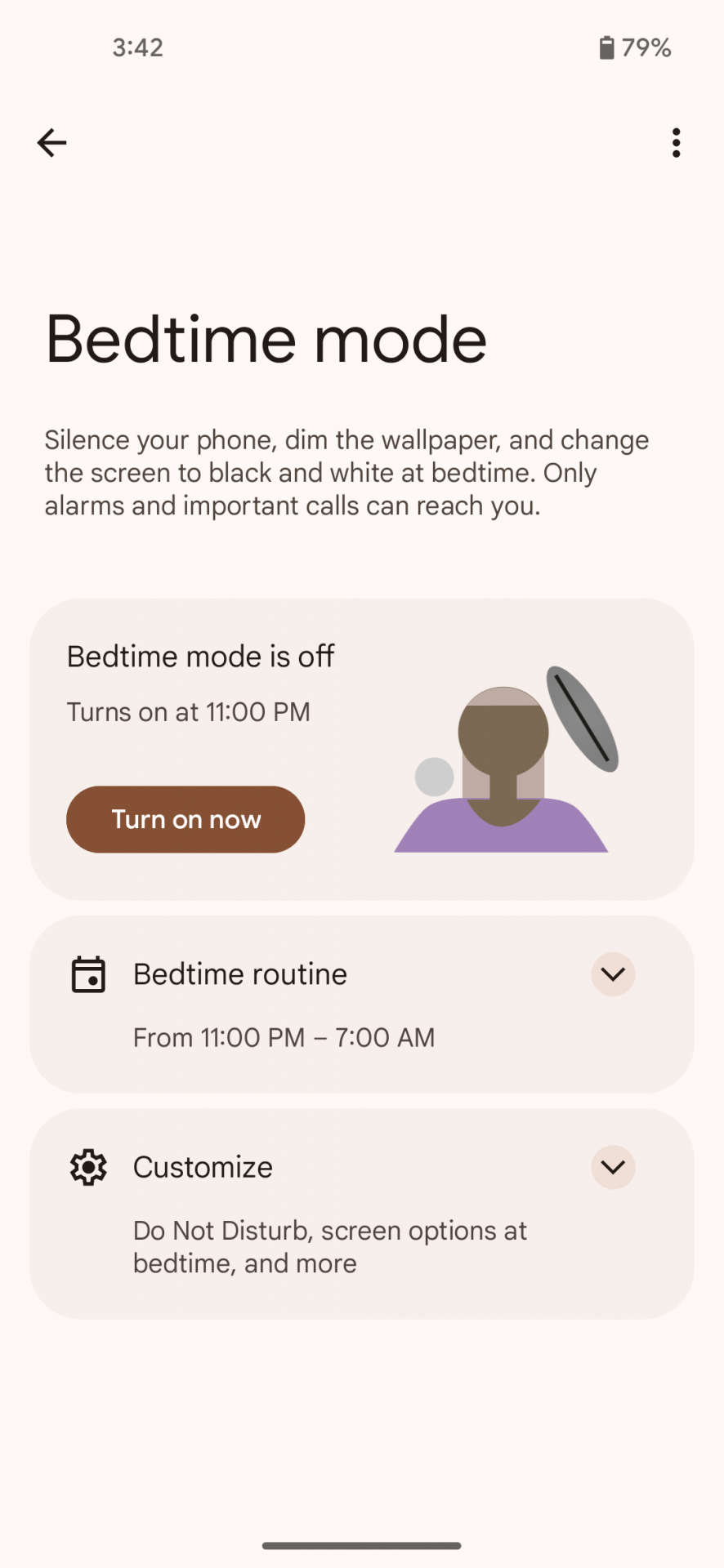
Task: Go back using the arrow icon
Action: coord(51,143)
